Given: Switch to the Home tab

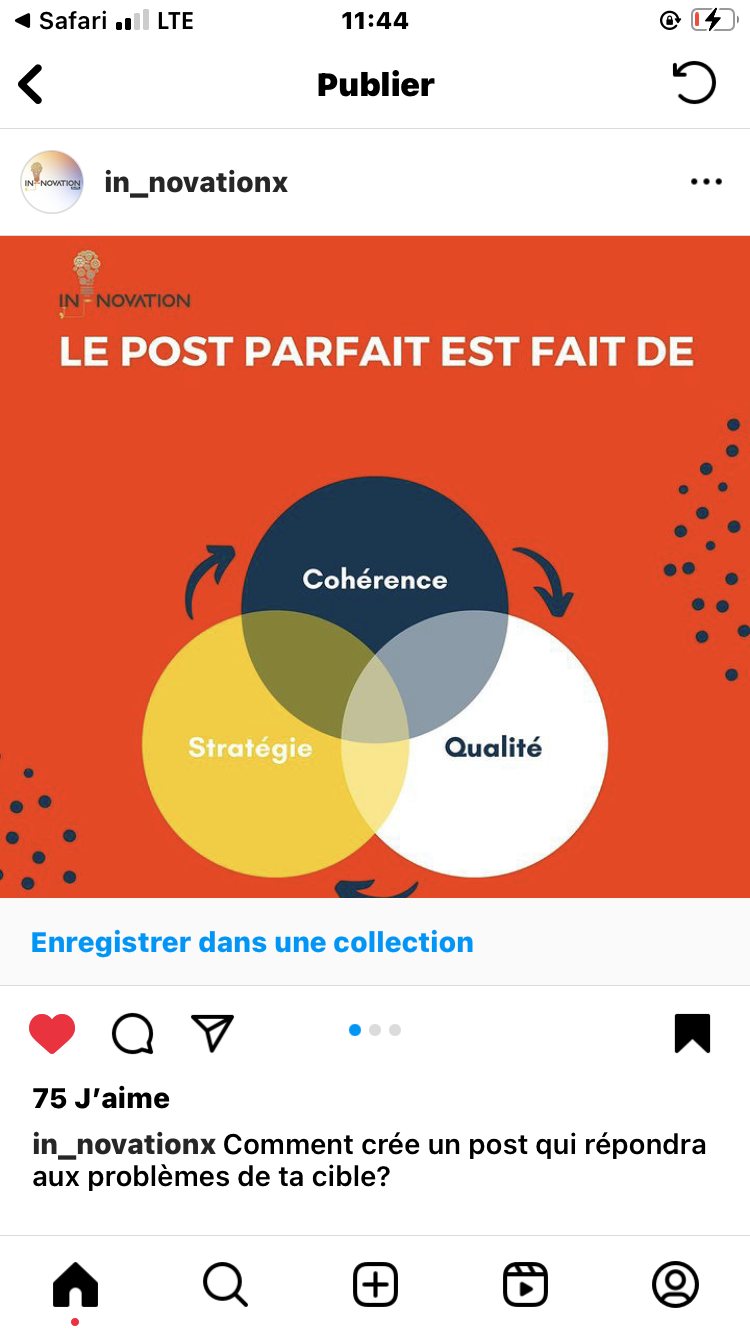Looking at the screenshot, I should pyautogui.click(x=75, y=1284).
